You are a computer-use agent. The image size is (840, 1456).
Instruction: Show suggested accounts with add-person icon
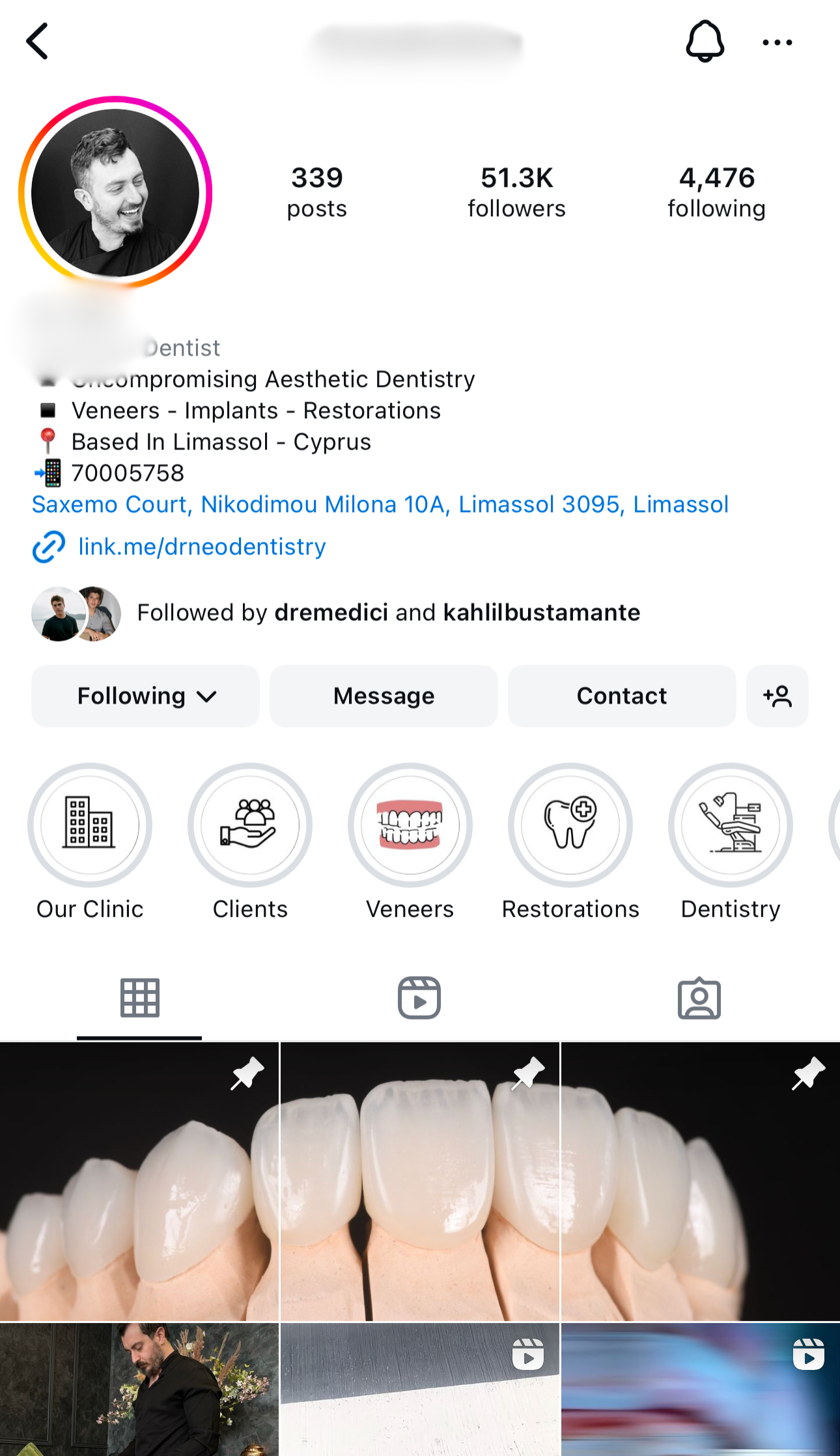pos(777,696)
